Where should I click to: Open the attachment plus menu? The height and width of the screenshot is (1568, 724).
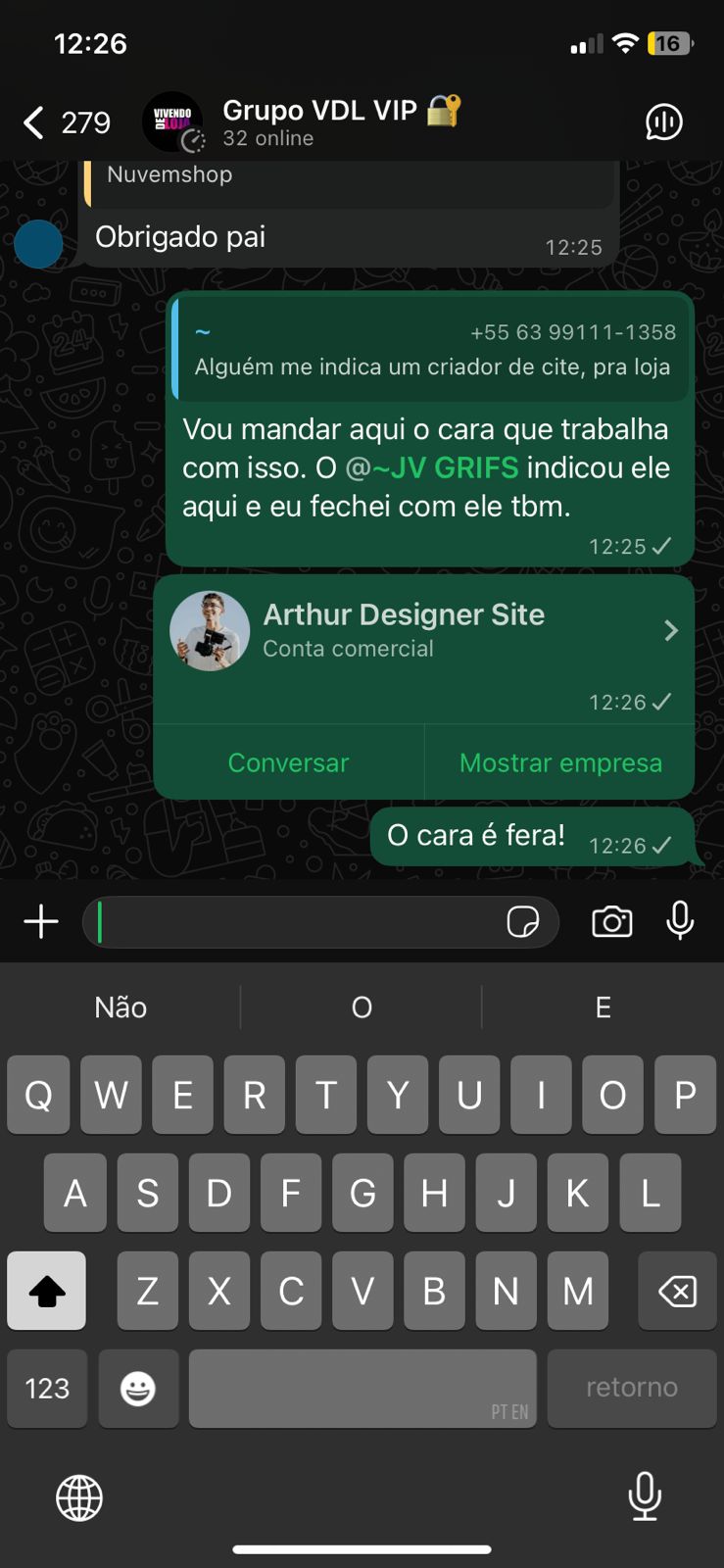click(x=41, y=921)
